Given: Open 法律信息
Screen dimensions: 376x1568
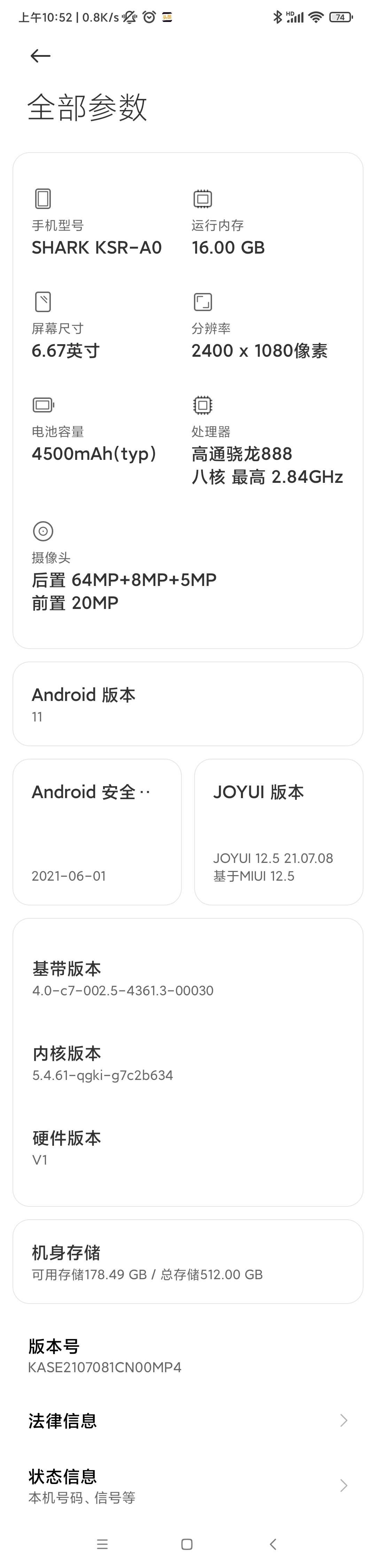Looking at the screenshot, I should click(x=187, y=1421).
